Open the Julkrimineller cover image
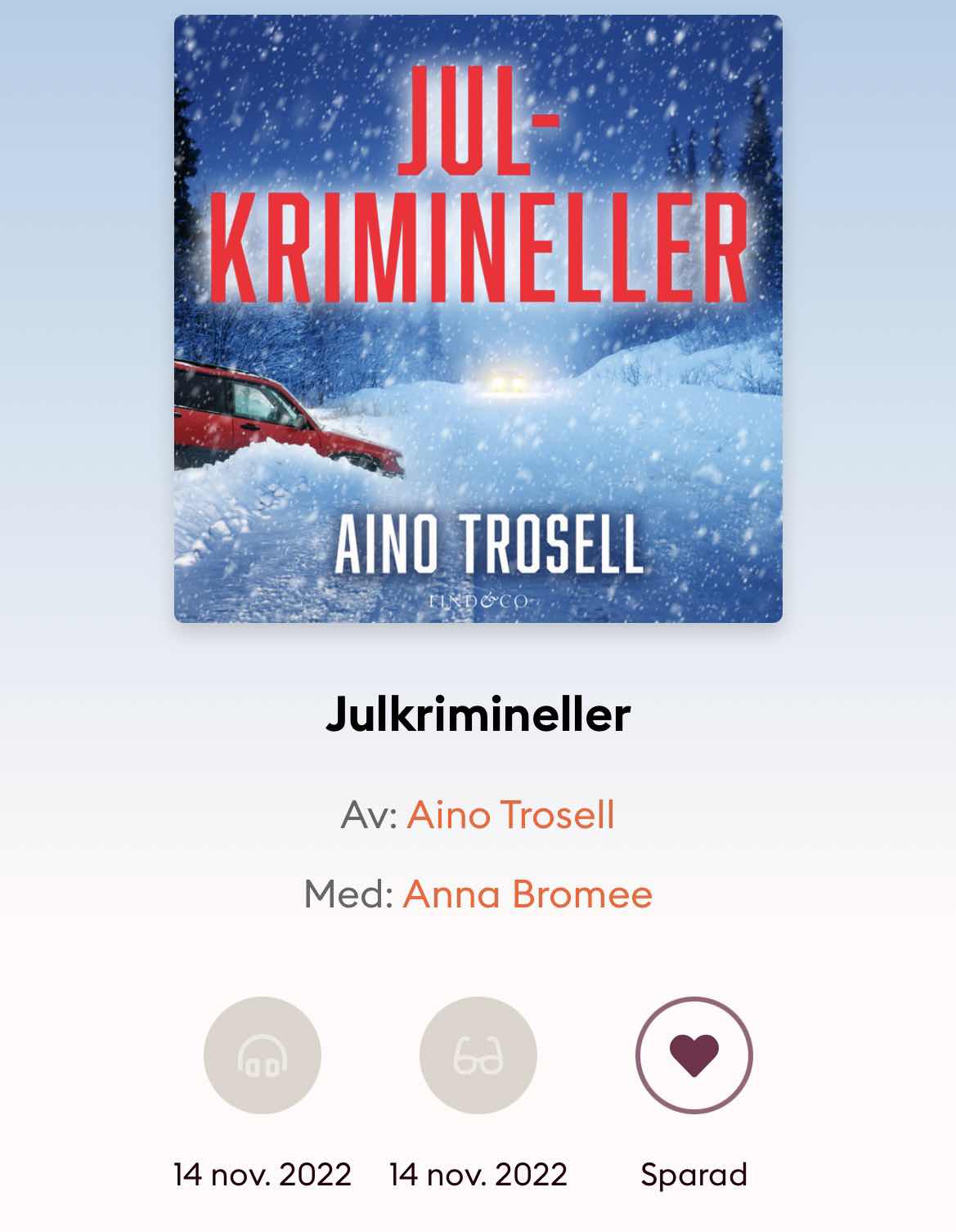The image size is (956, 1232). pos(478,319)
